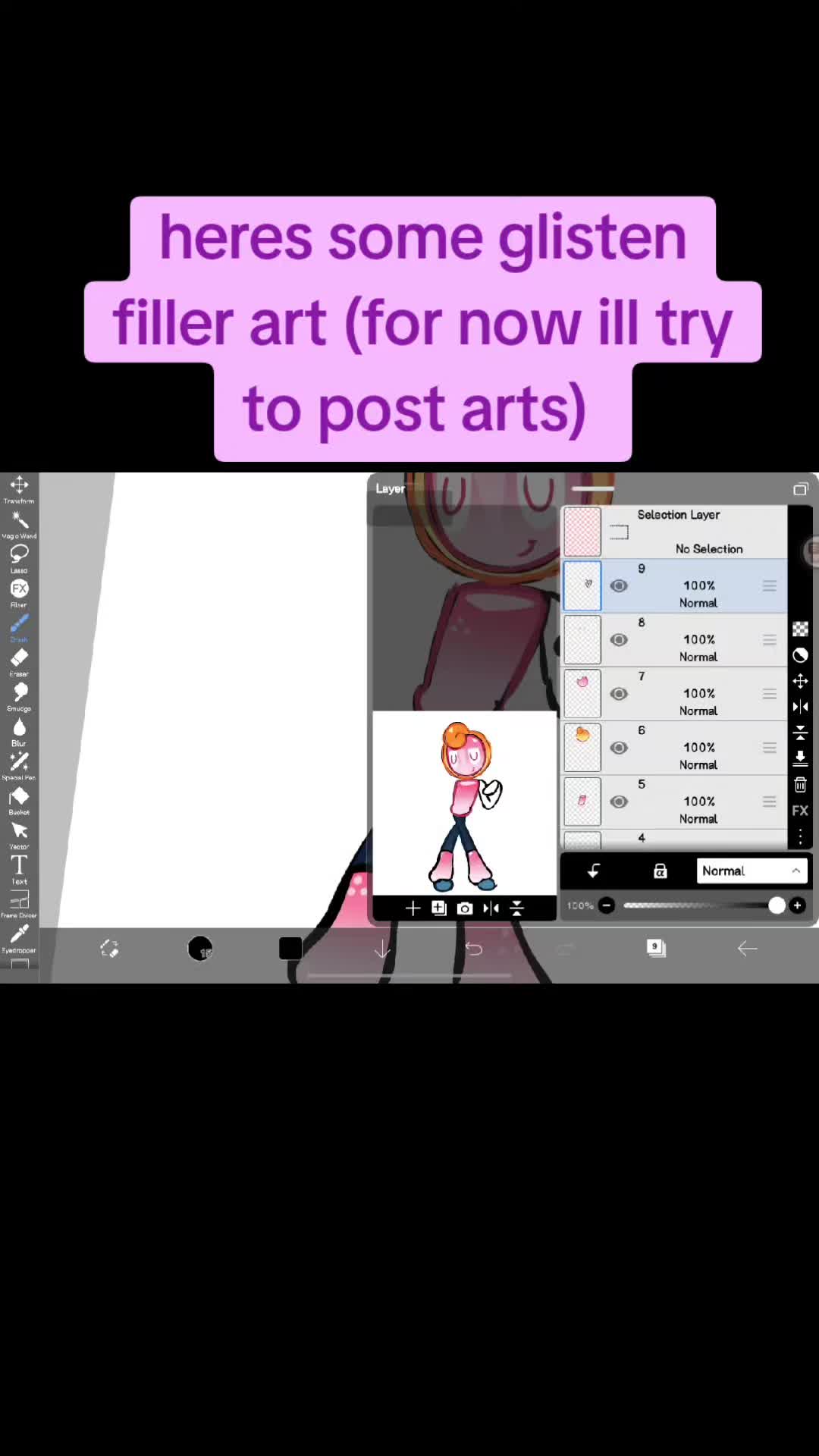Open the Normal blend mode dropdown
This screenshot has width=819, height=1456.
click(752, 871)
